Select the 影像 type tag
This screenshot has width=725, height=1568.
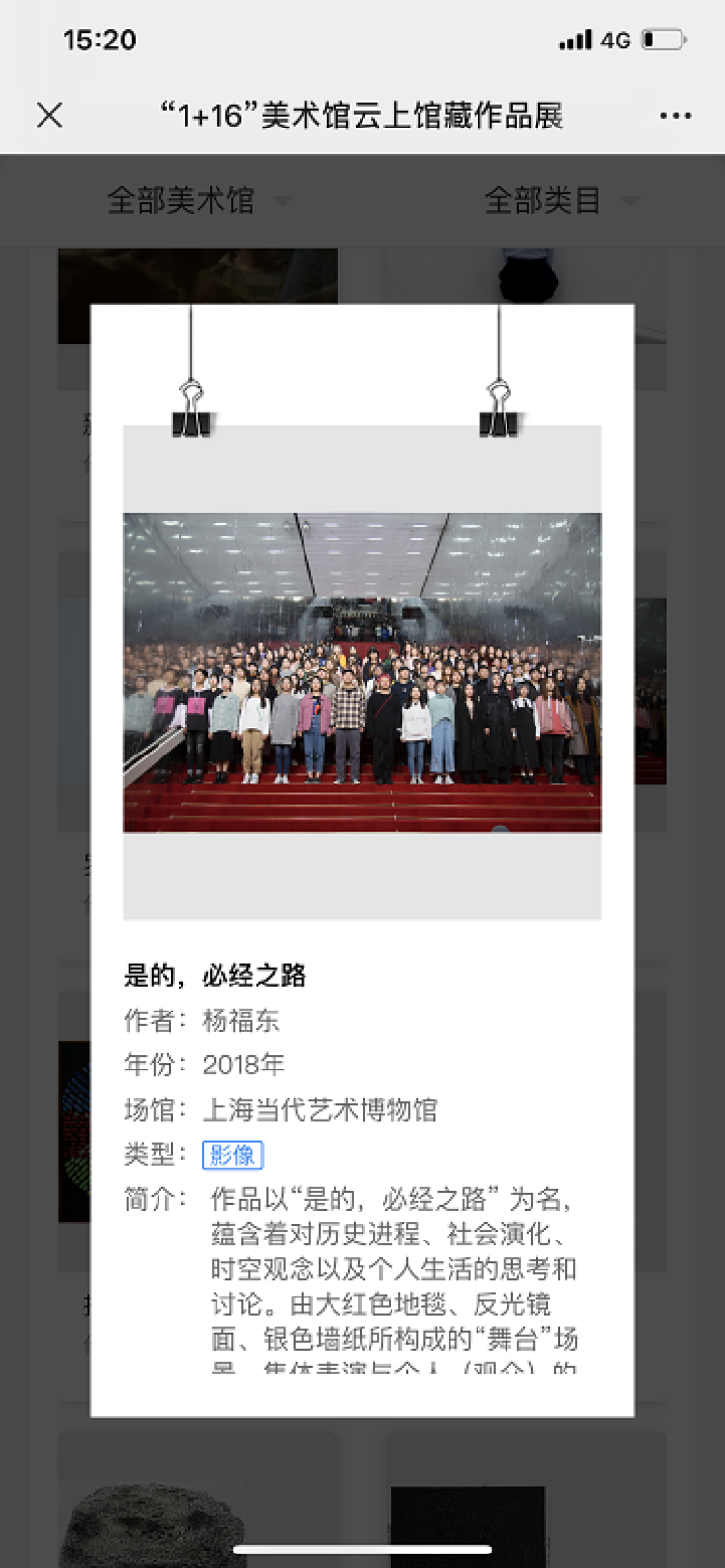coord(232,1155)
